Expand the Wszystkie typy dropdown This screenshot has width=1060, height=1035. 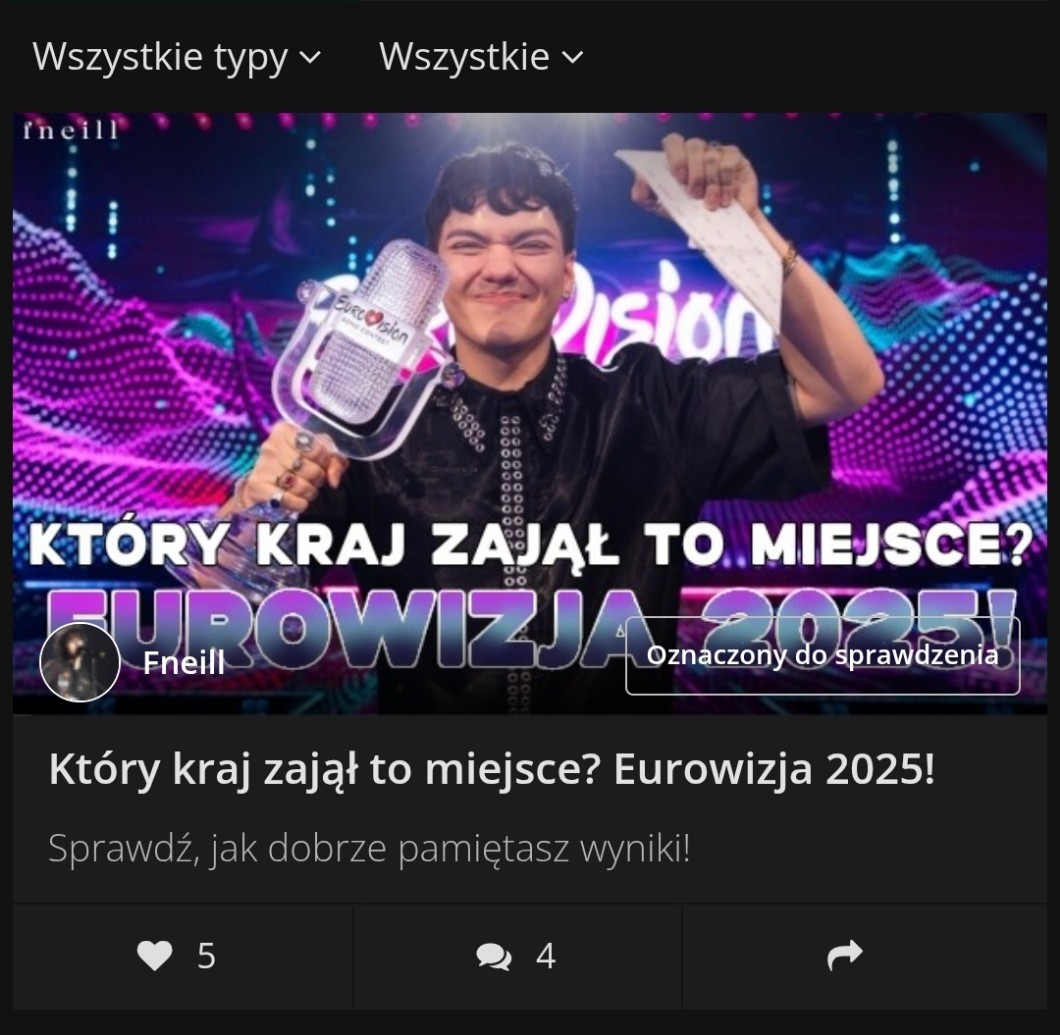coord(177,57)
